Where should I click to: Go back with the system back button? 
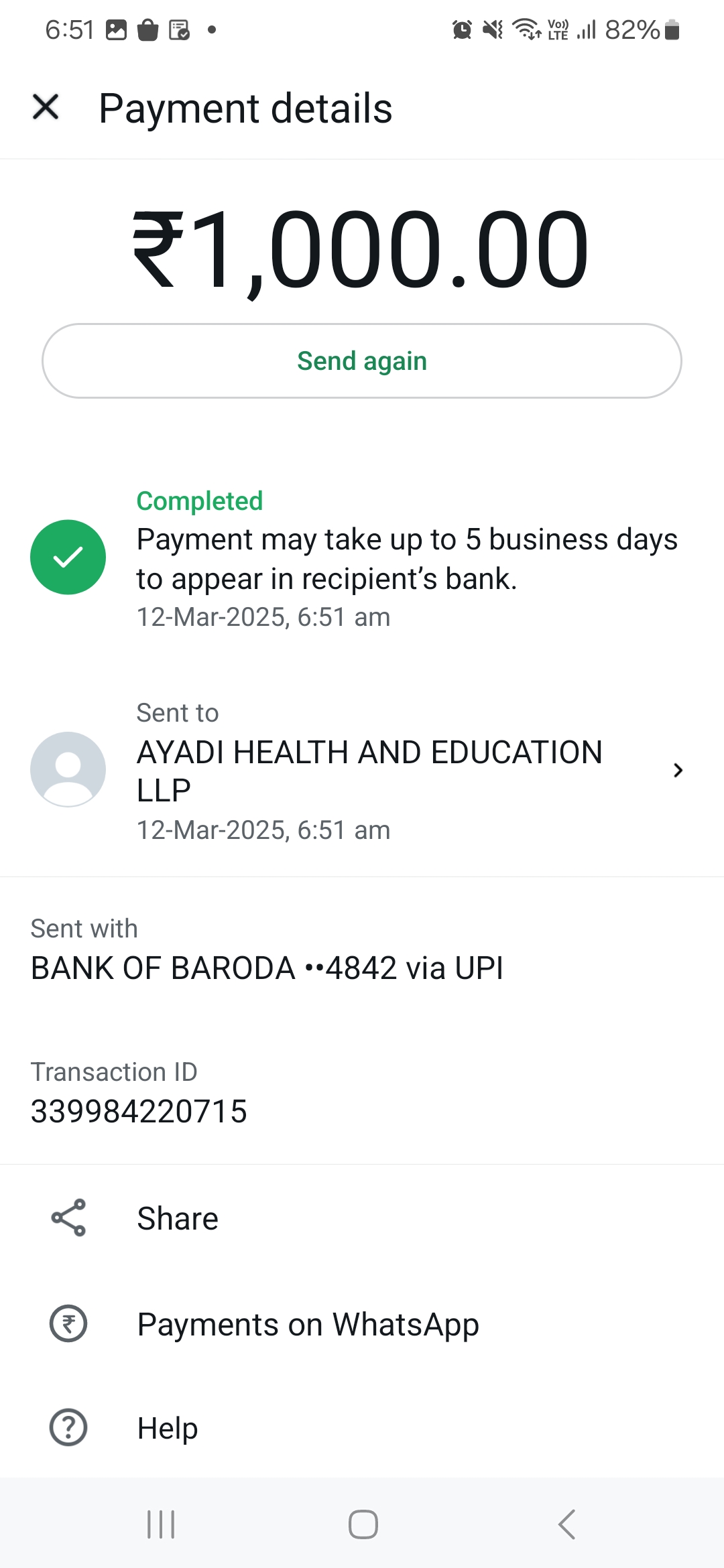[x=566, y=1524]
